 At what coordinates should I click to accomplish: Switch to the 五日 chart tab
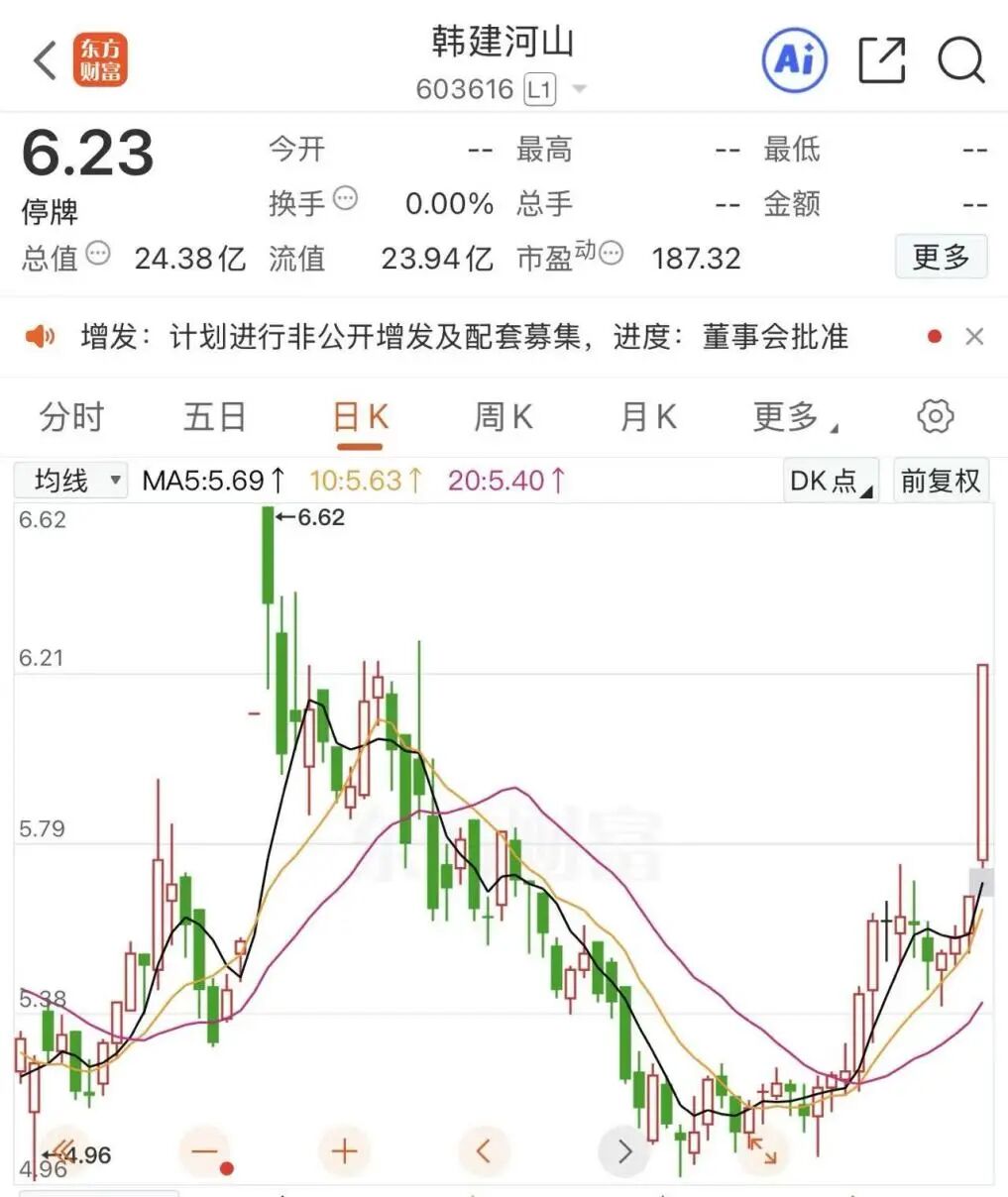[214, 417]
